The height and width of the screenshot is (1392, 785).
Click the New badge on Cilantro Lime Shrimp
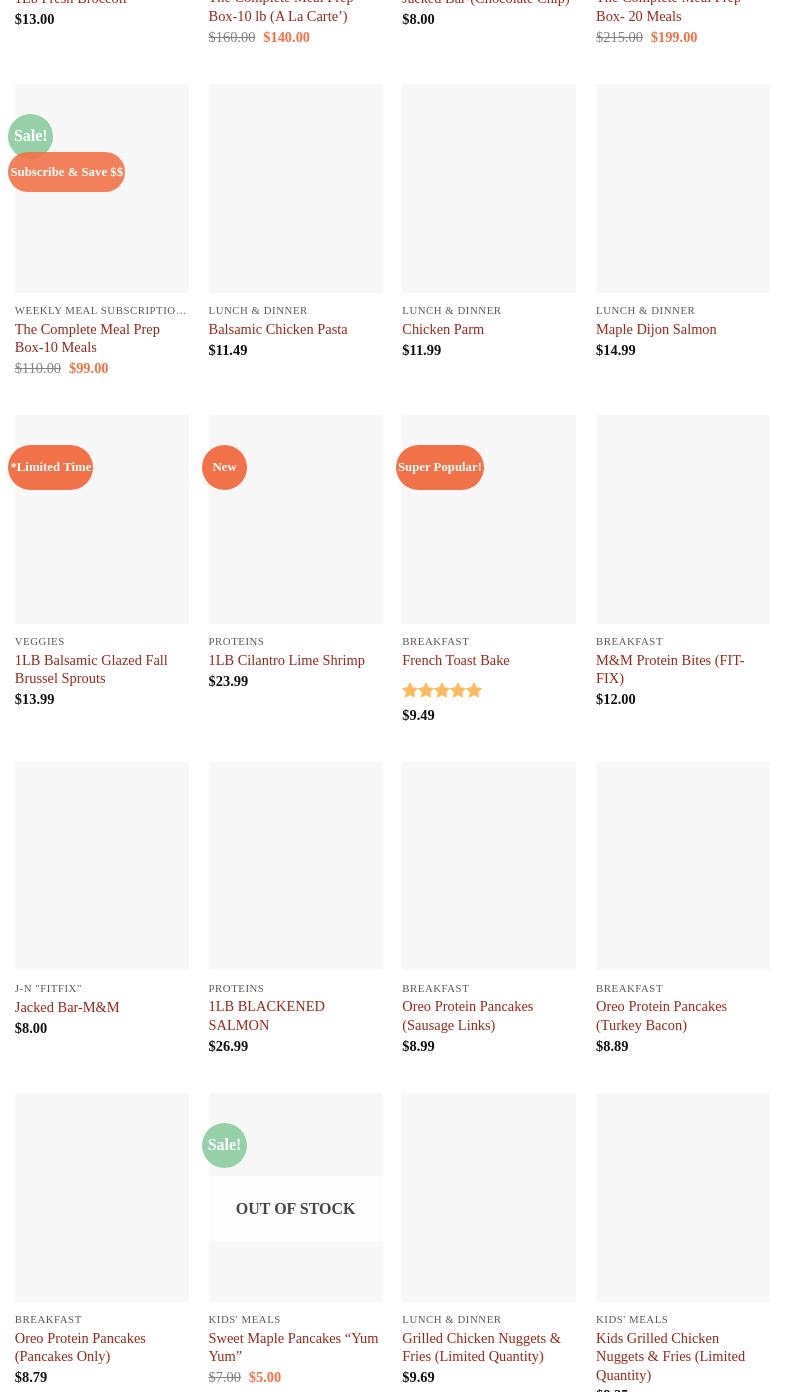pyautogui.click(x=224, y=467)
